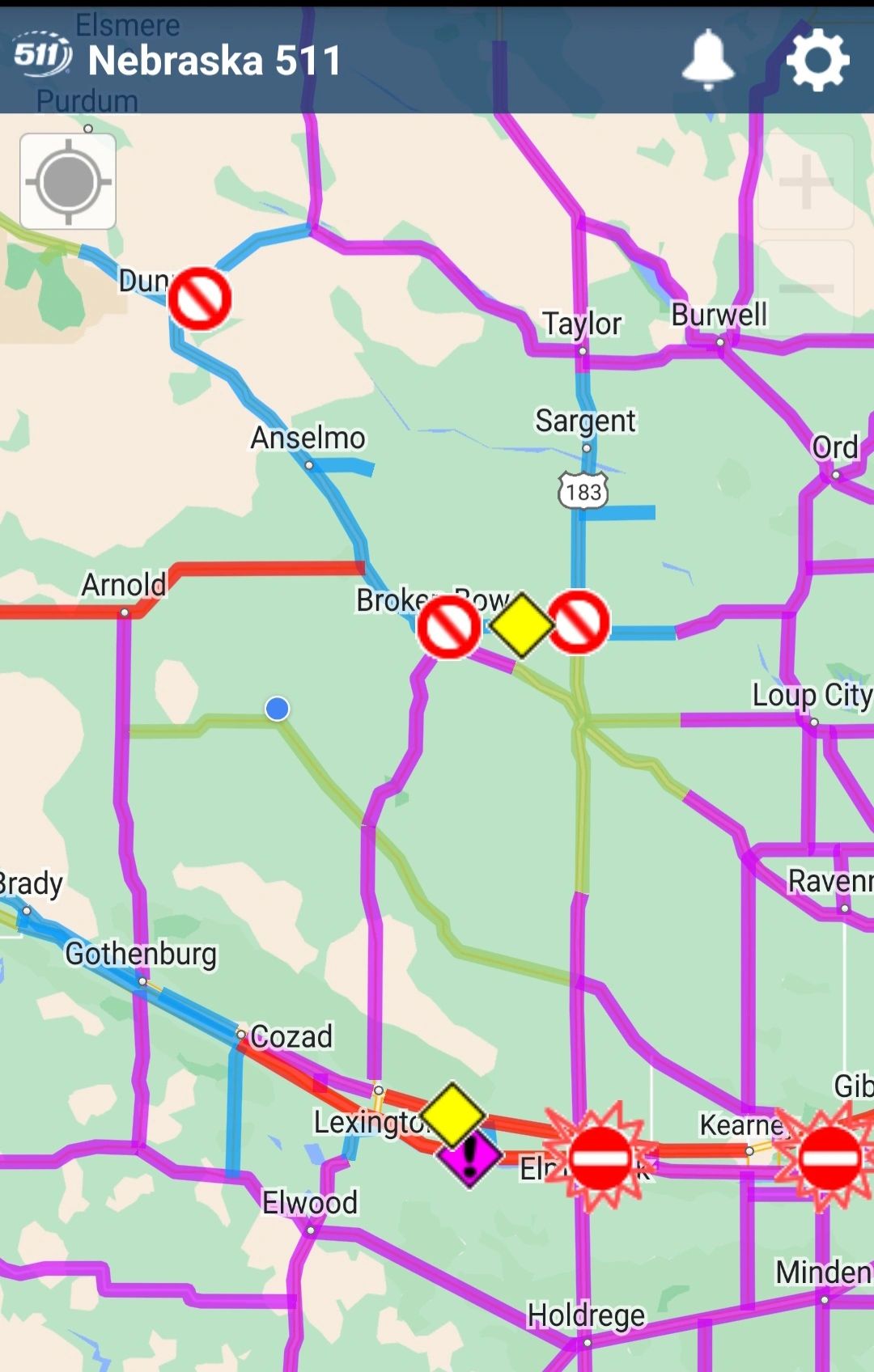Click the 511 logo in the header
Screen dimensions: 874x1372
(x=41, y=57)
